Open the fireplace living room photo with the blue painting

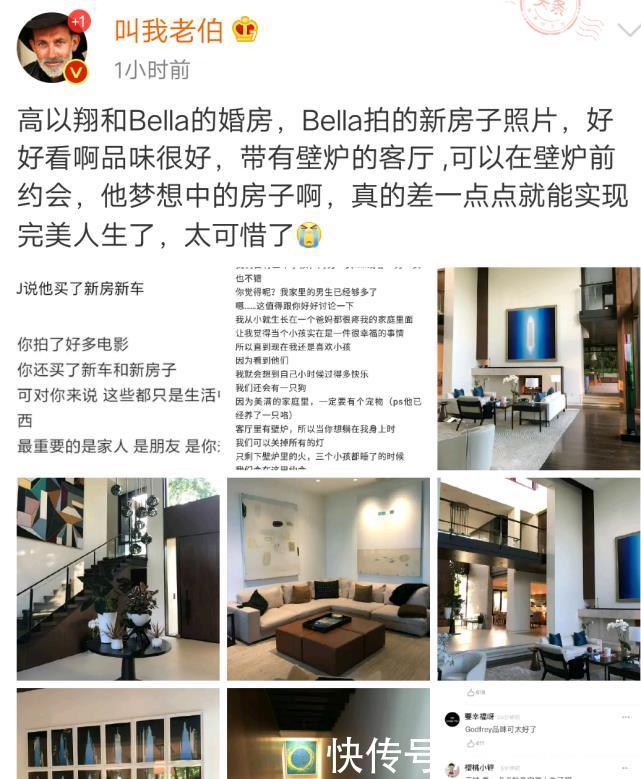coord(538,367)
